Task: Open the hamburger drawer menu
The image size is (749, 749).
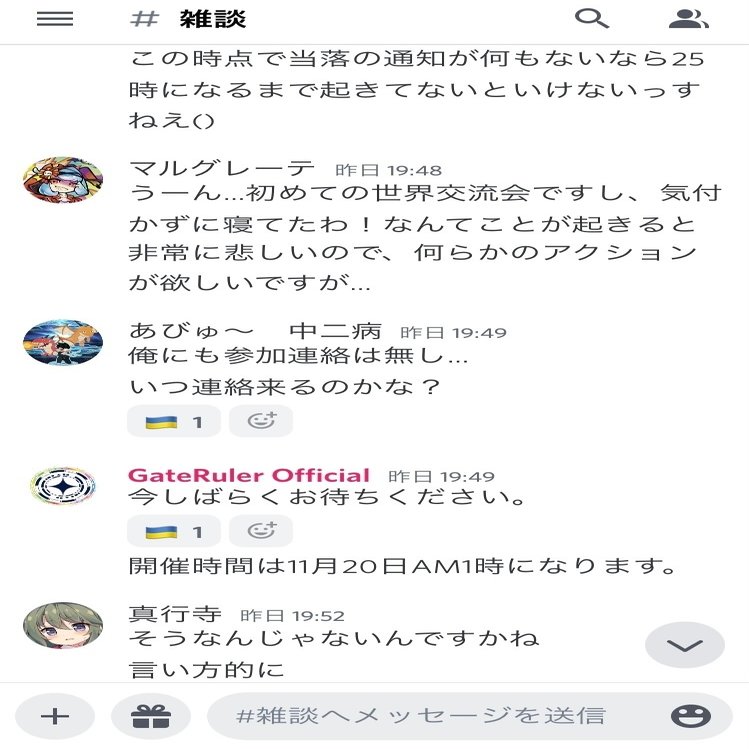Action: (x=55, y=19)
